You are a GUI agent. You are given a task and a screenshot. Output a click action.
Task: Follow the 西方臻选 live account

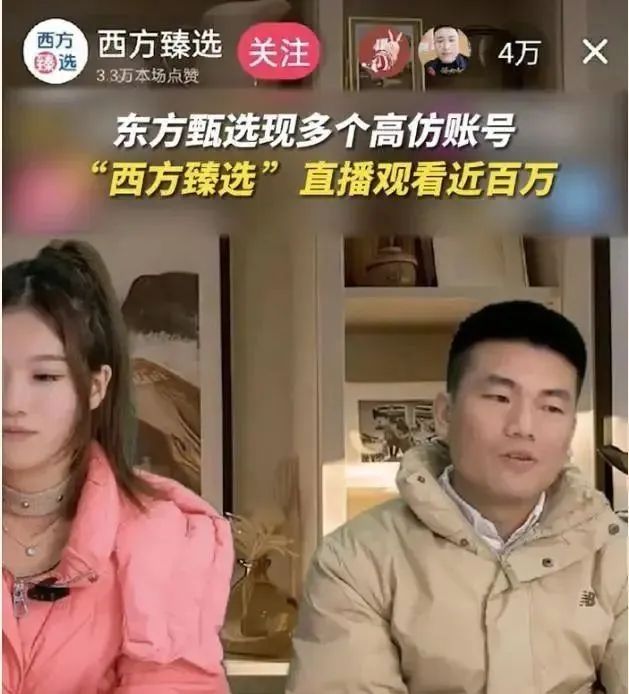coord(279,53)
